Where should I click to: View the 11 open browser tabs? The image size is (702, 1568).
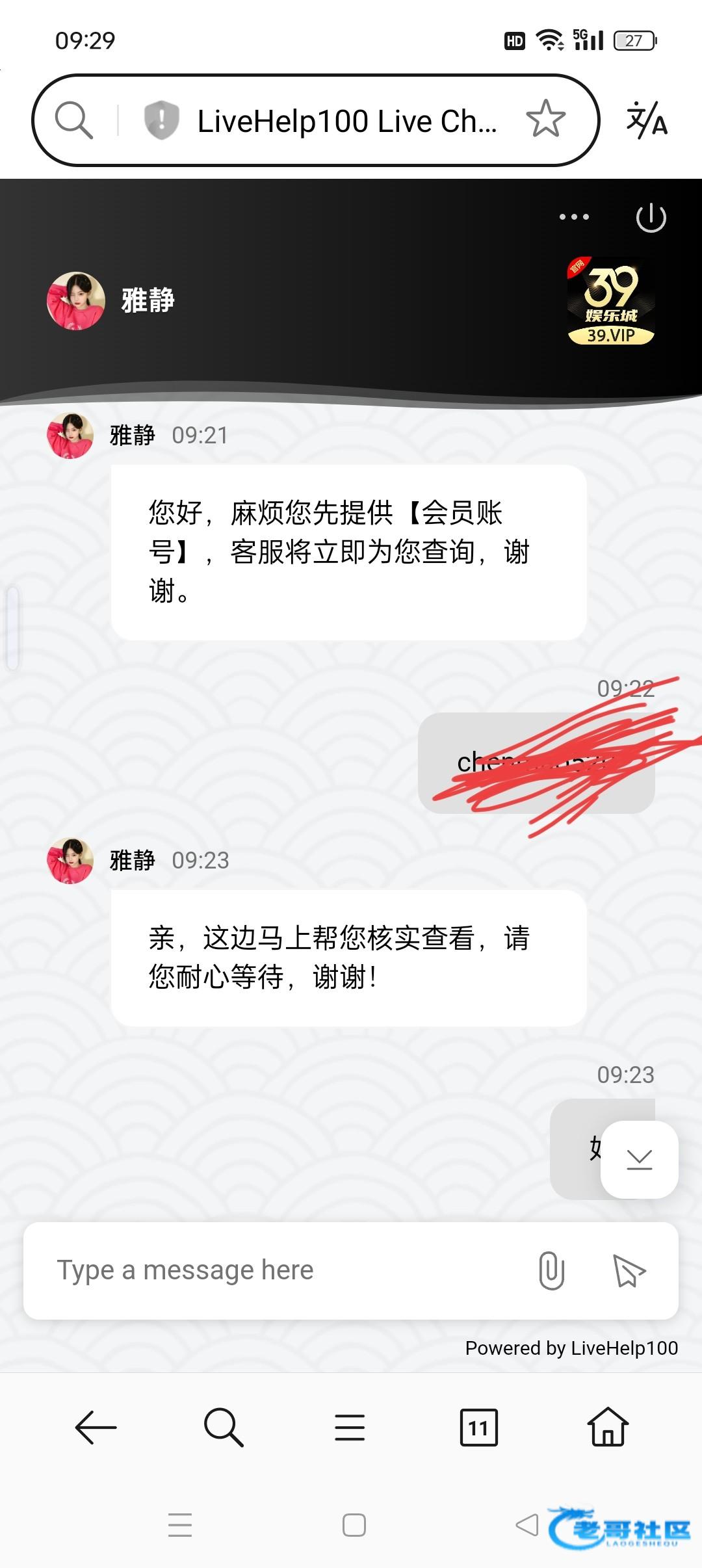(x=478, y=1428)
